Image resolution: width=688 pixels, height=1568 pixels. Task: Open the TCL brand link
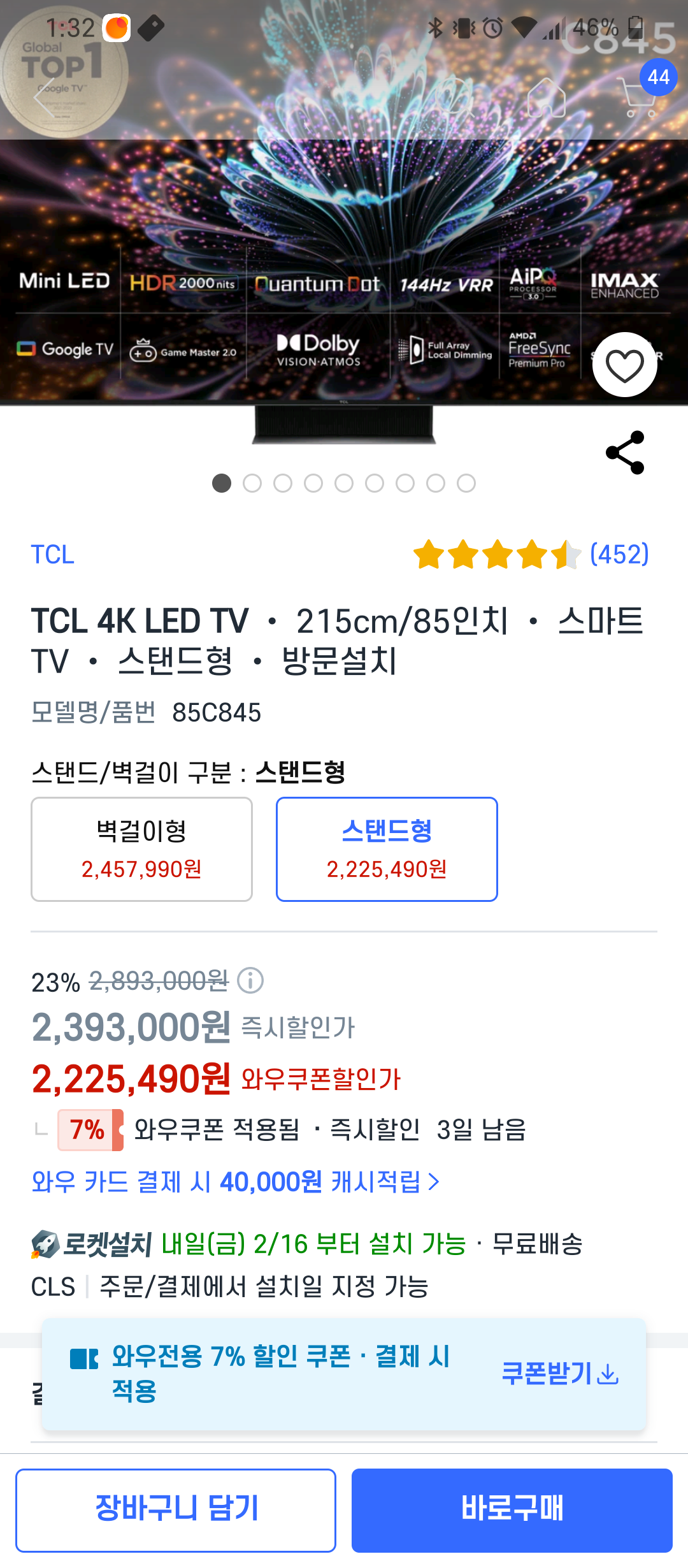point(53,555)
